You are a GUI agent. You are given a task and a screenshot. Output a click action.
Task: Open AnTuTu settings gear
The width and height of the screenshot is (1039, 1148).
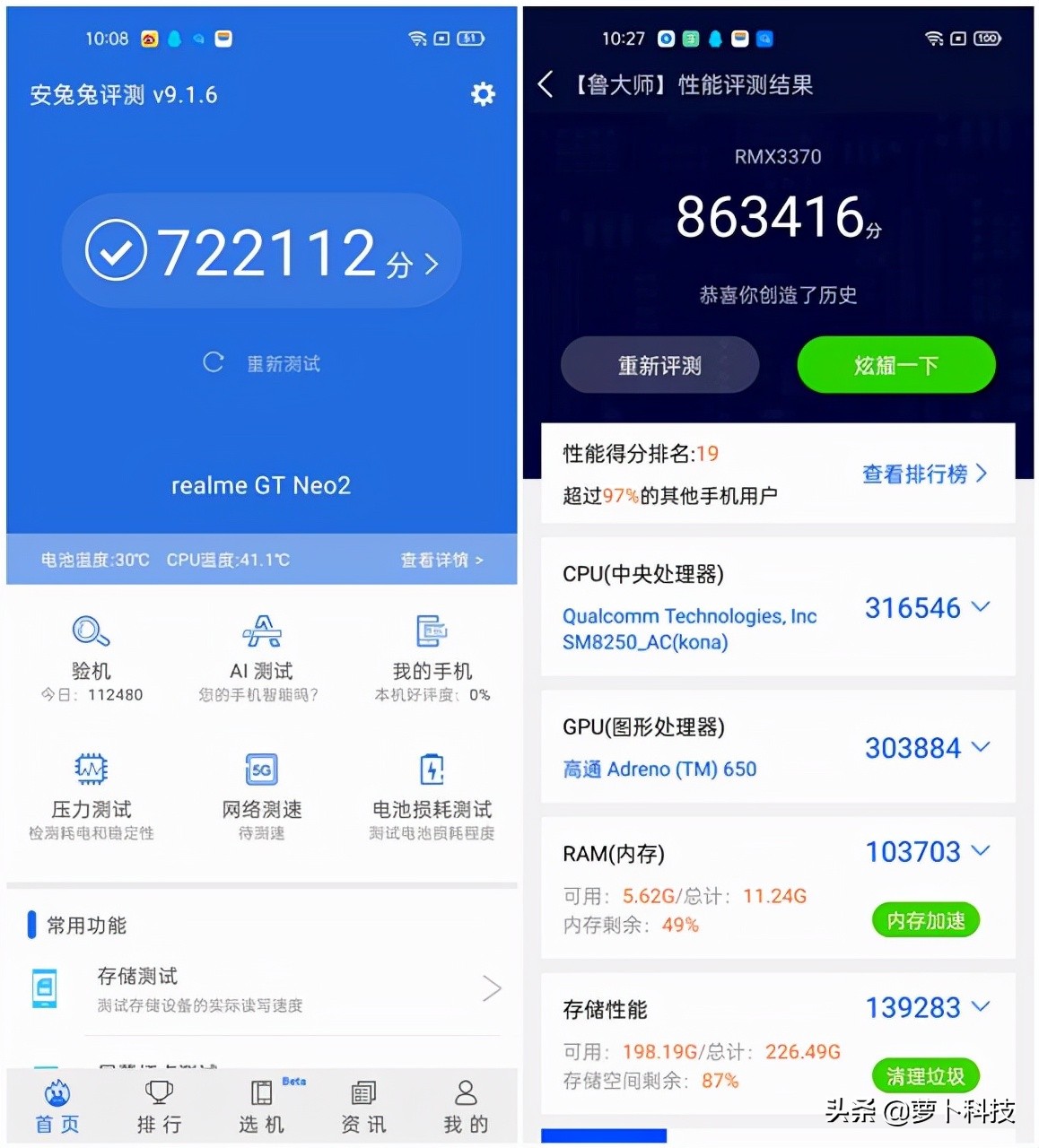coord(482,93)
